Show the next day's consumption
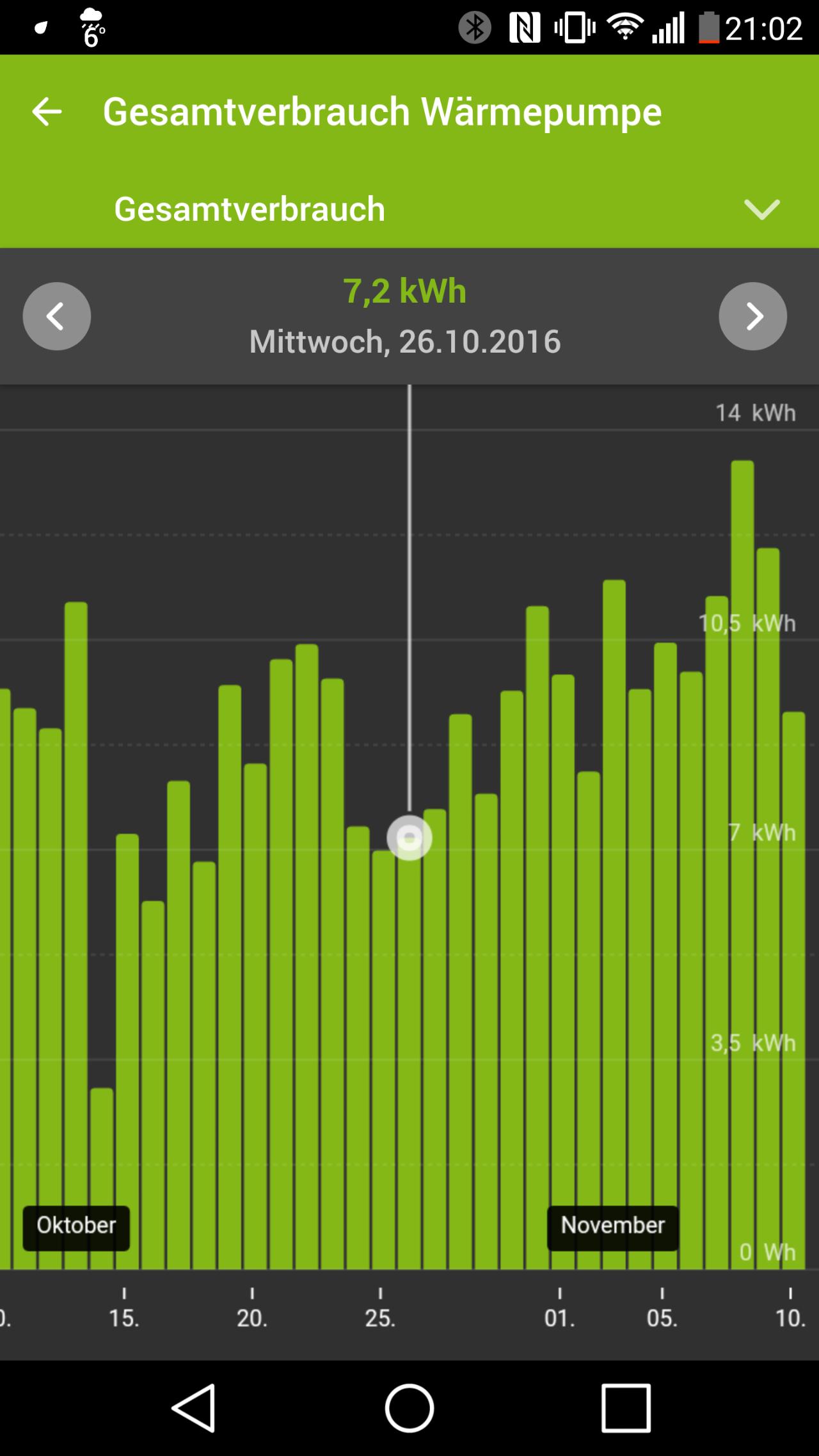This screenshot has height=1456, width=819. pyautogui.click(x=752, y=316)
